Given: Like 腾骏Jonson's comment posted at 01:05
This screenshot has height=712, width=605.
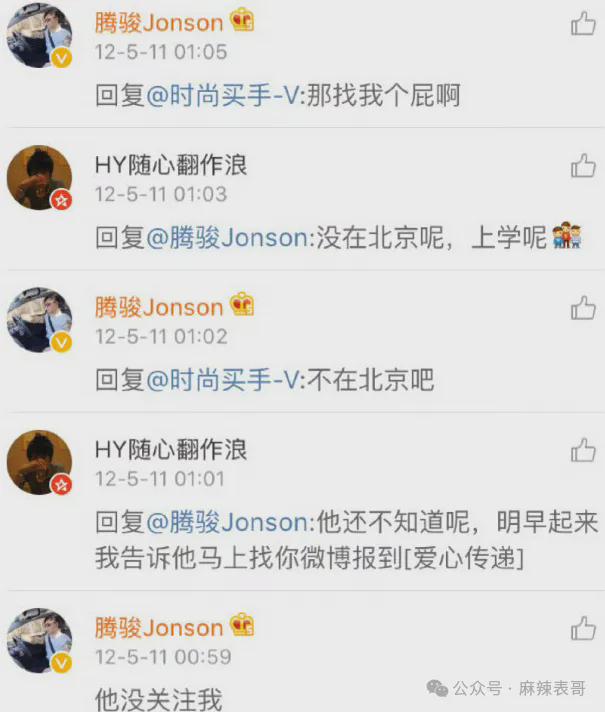Looking at the screenshot, I should 583,24.
